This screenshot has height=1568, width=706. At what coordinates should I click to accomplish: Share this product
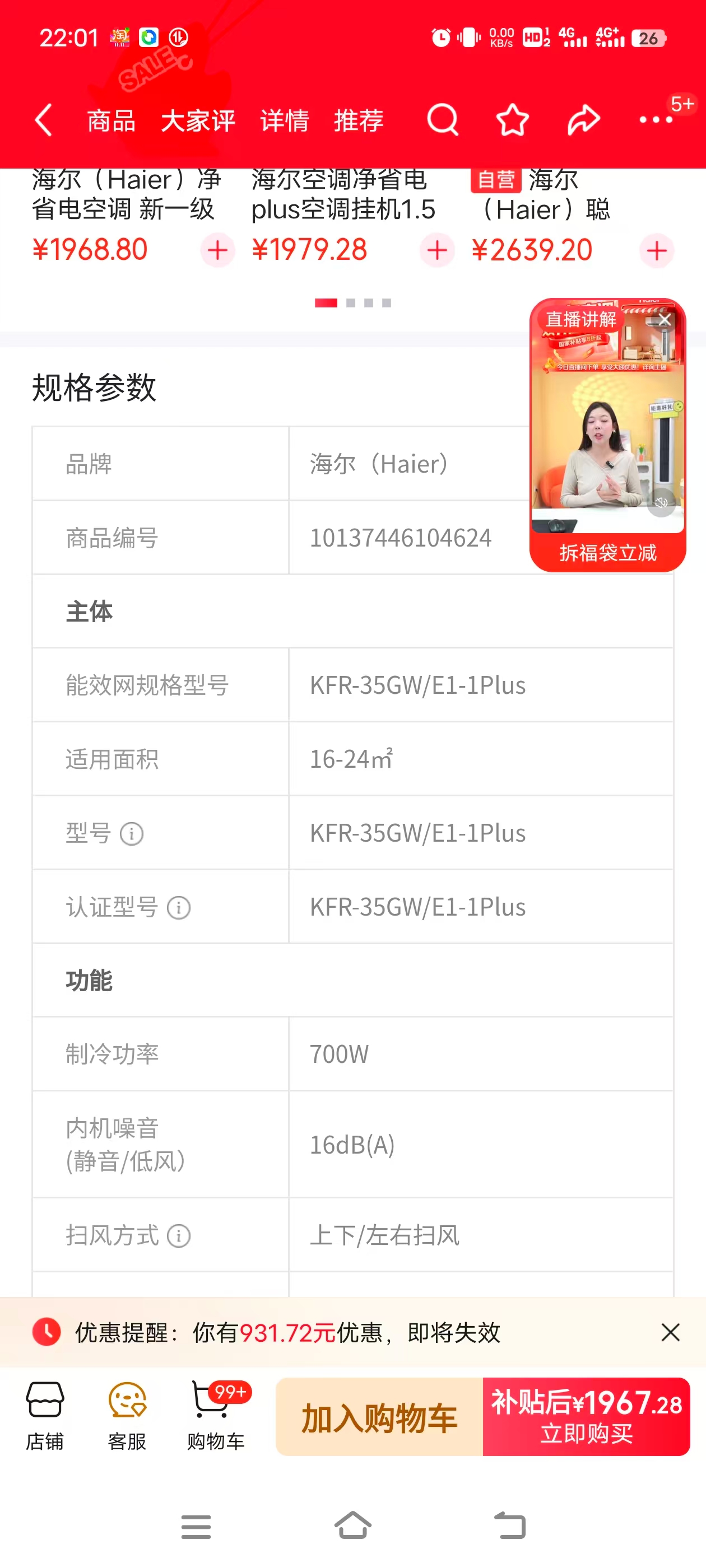tap(583, 120)
